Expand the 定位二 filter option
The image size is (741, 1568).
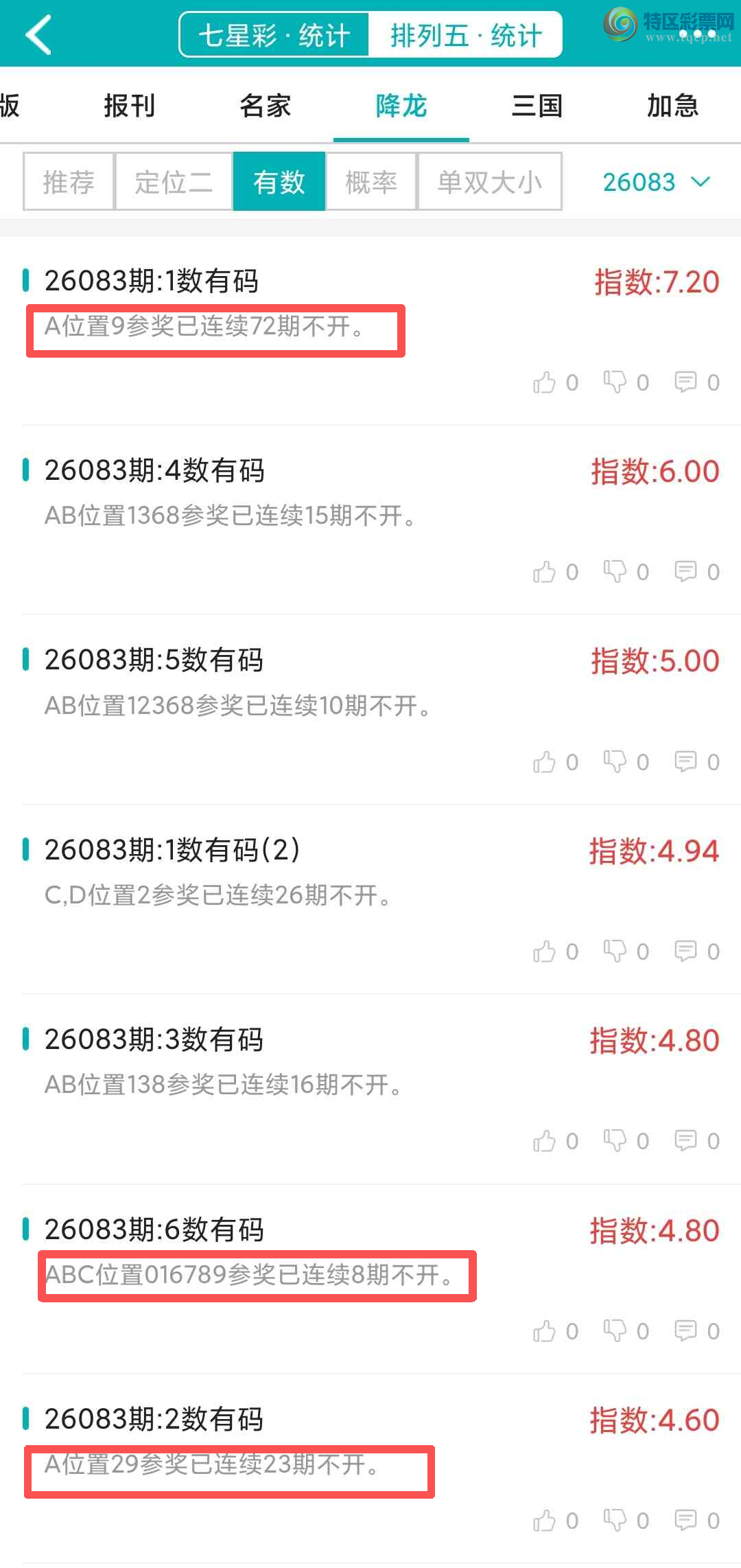pyautogui.click(x=174, y=181)
